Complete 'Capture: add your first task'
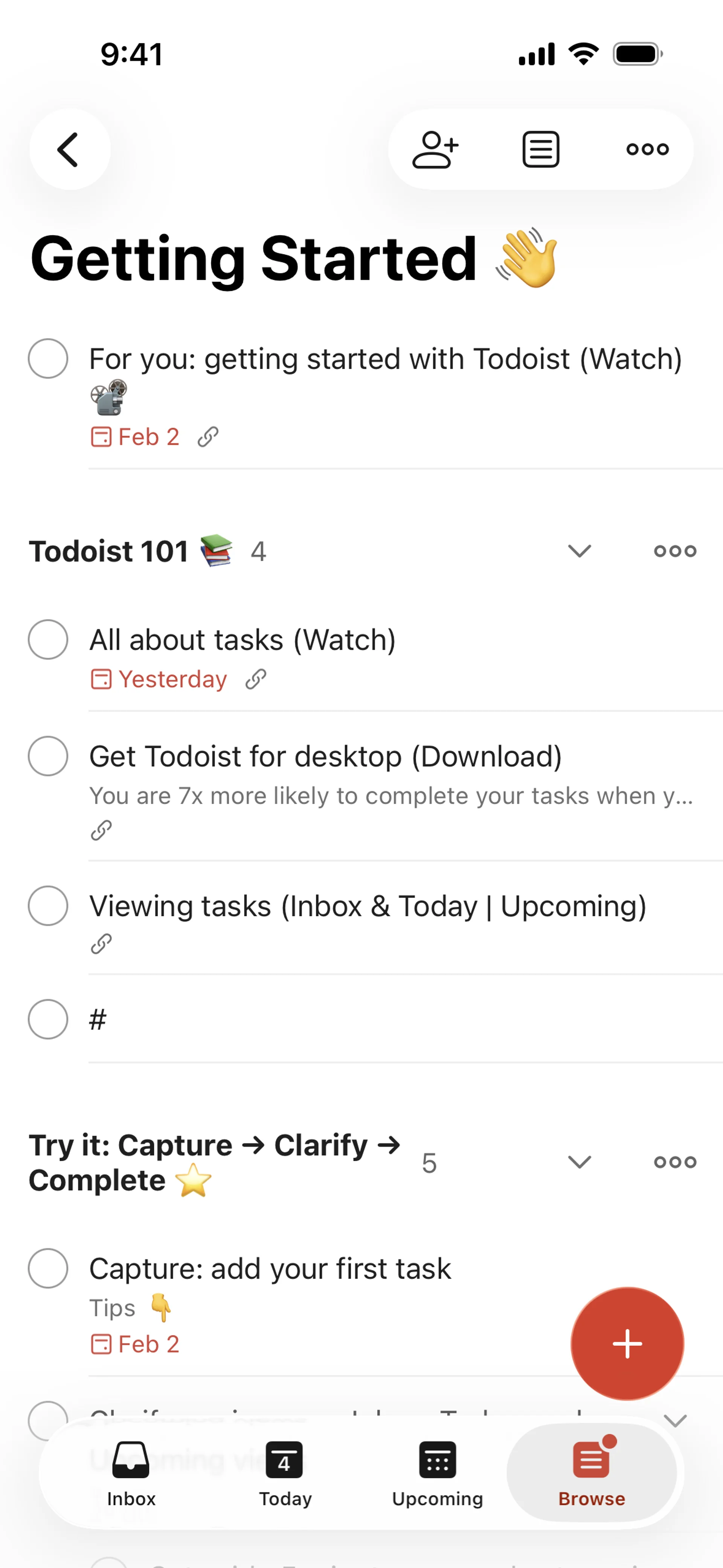The image size is (723, 1568). (48, 1268)
